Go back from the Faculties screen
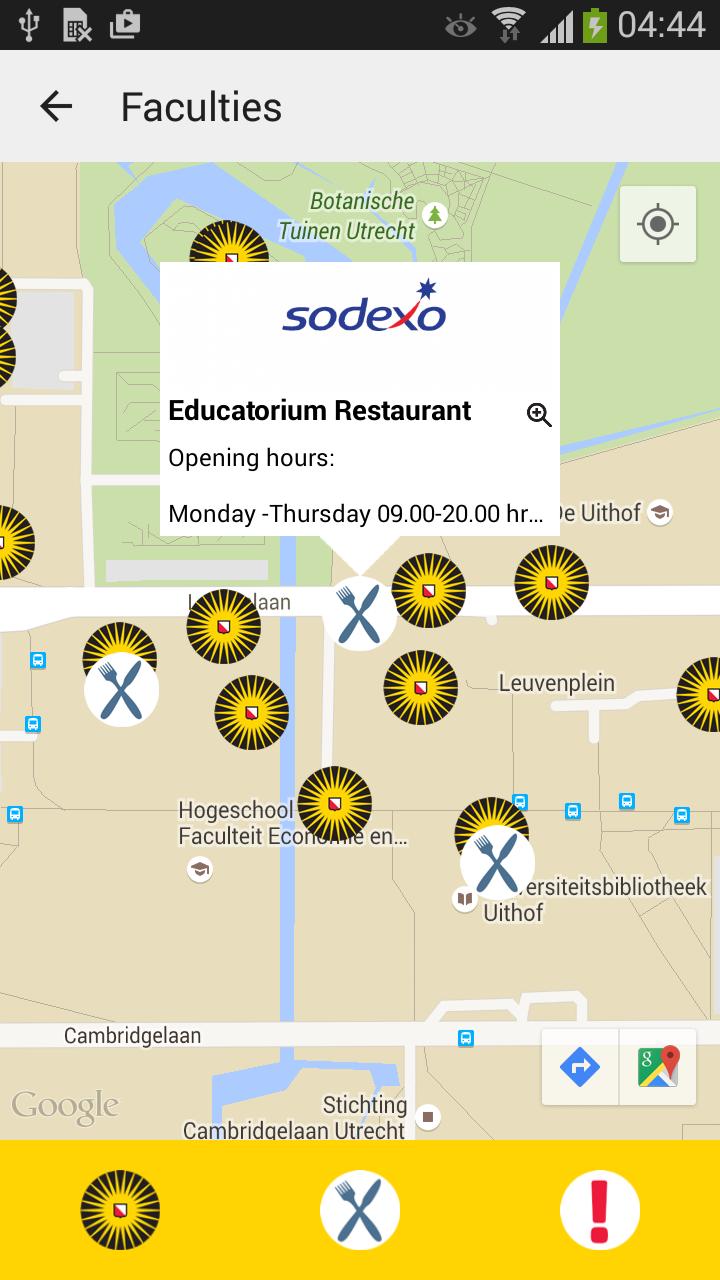This screenshot has width=720, height=1280. coord(56,106)
